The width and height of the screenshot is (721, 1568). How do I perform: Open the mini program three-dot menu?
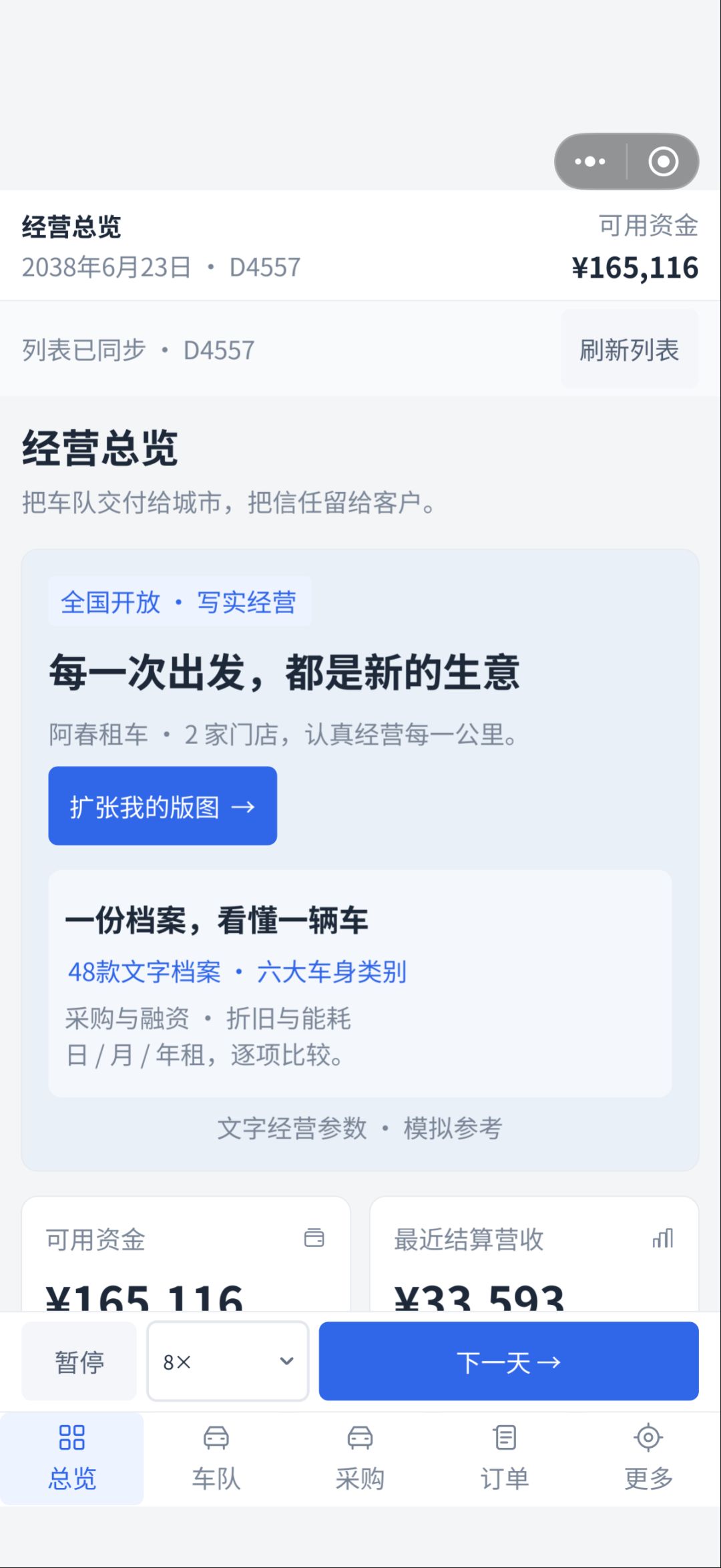pyautogui.click(x=590, y=162)
